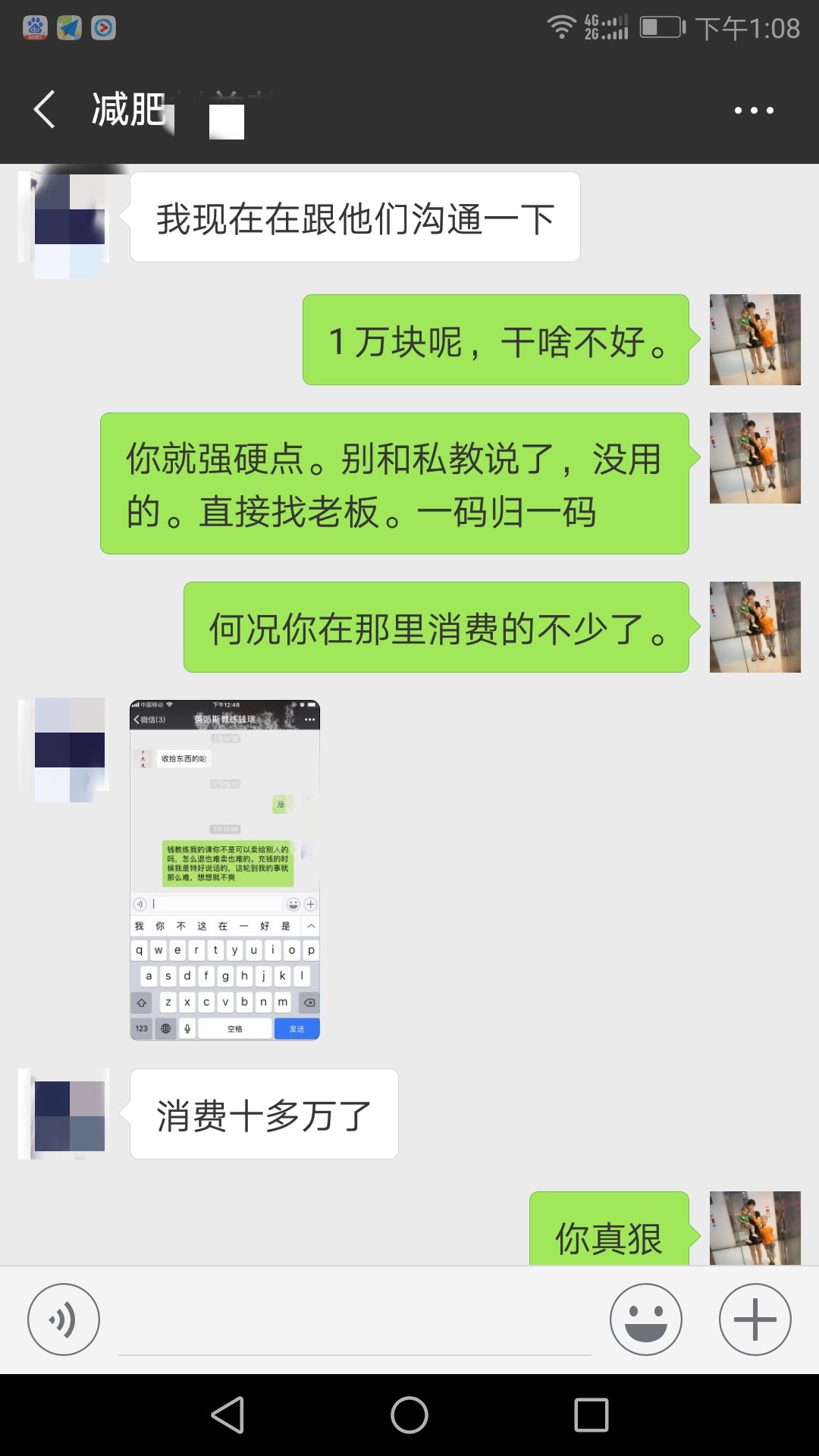Image resolution: width=819 pixels, height=1456 pixels.
Task: Go back from the chat
Action: (x=45, y=110)
